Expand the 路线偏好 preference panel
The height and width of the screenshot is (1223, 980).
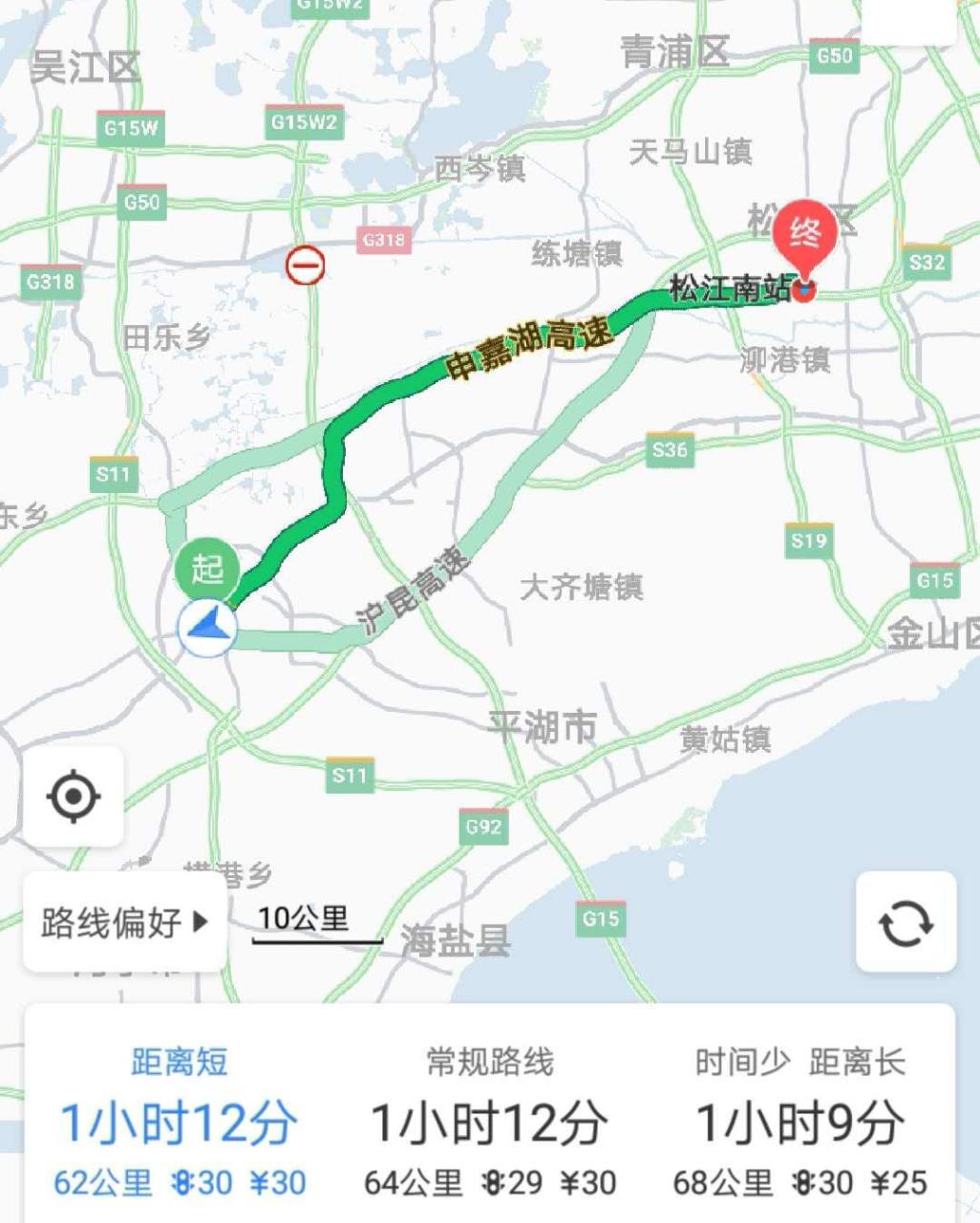point(123,920)
